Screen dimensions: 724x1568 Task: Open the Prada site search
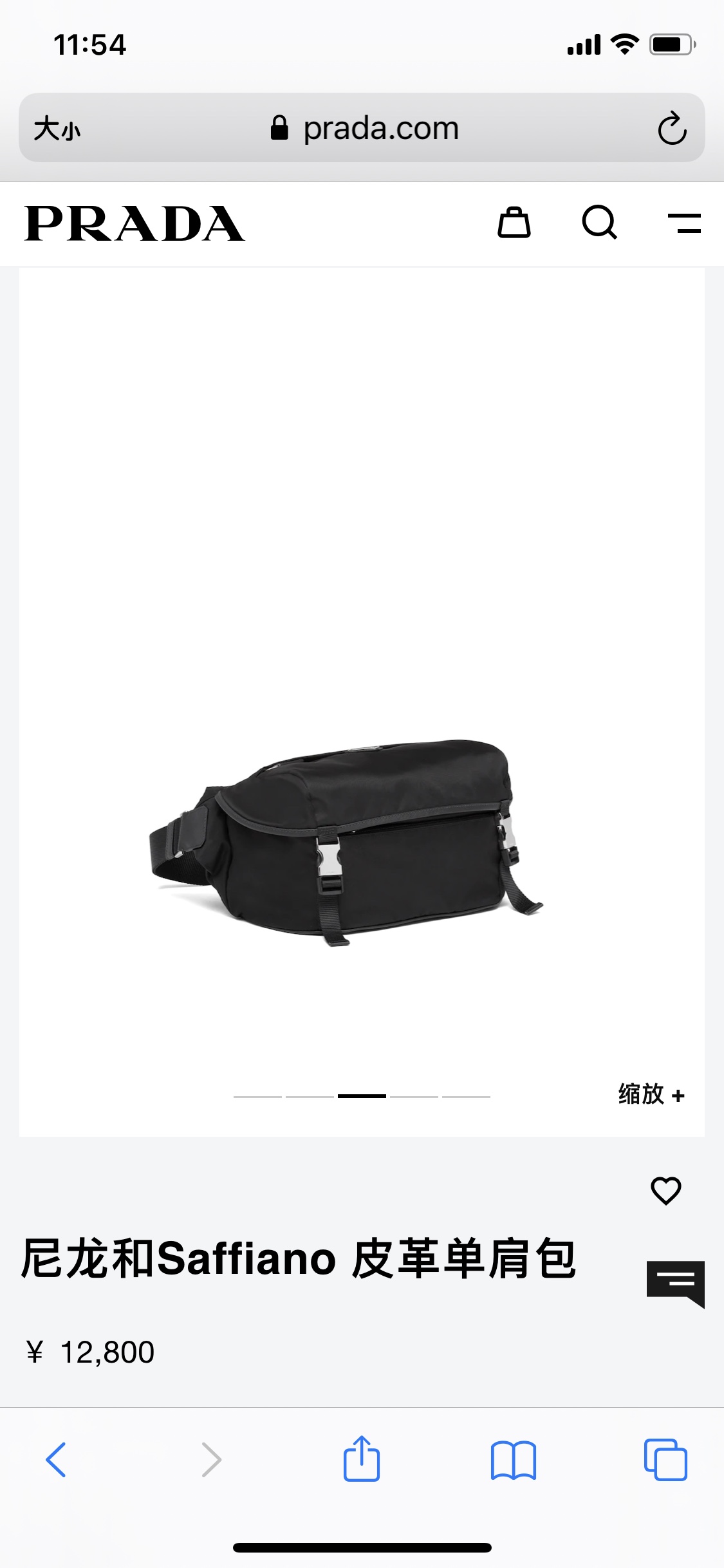[599, 223]
